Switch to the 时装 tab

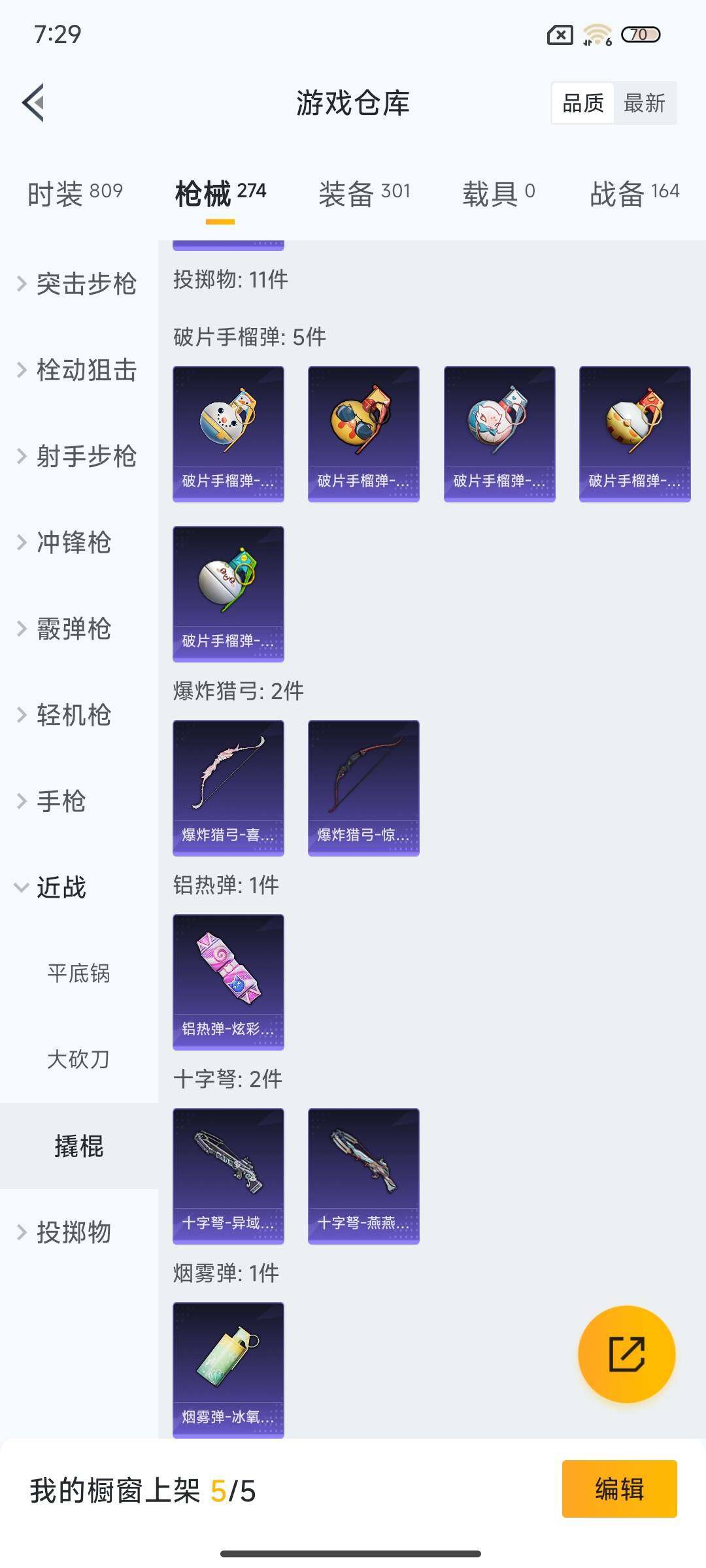tap(75, 193)
